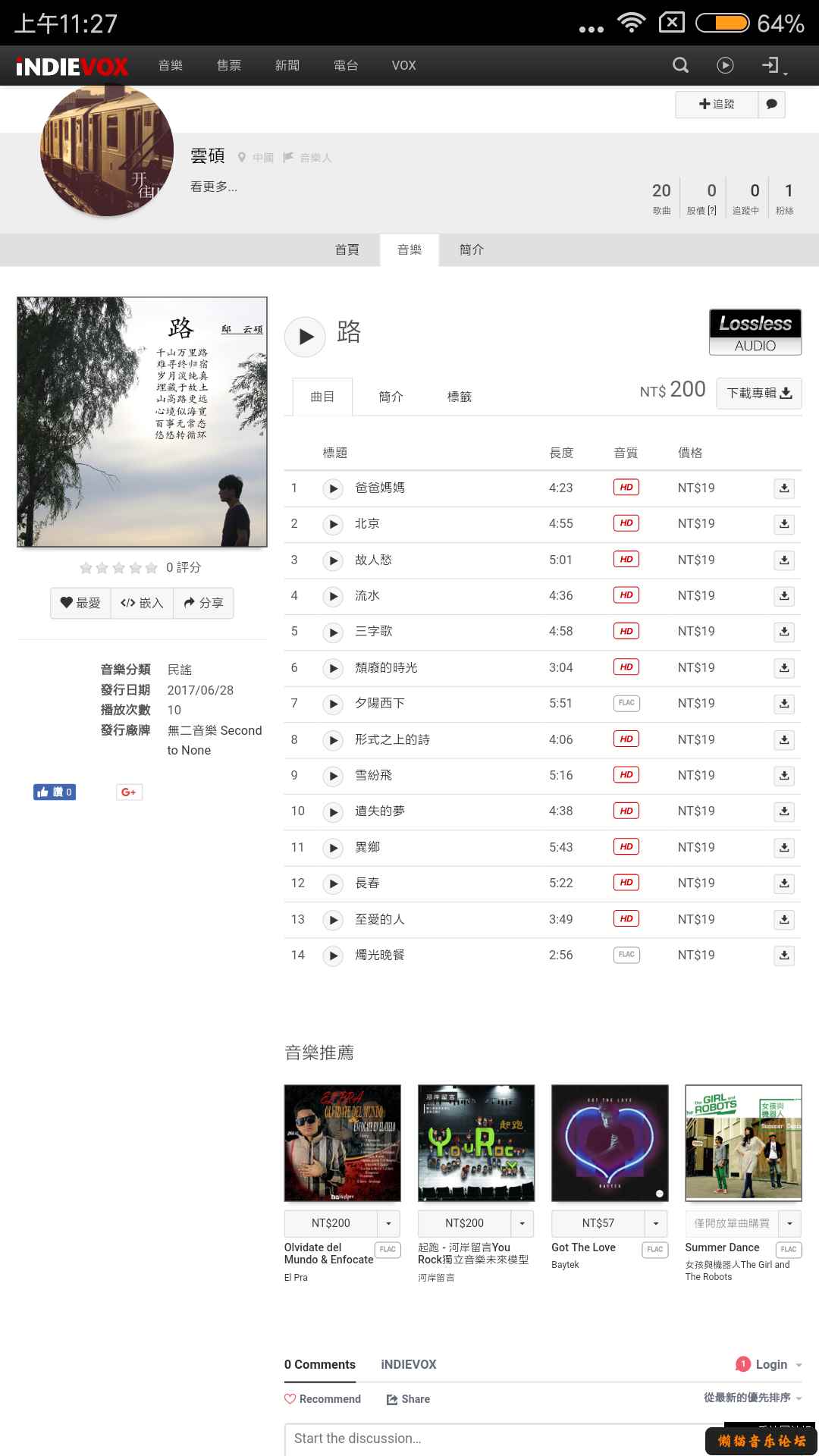Open the login icon in header
This screenshot has width=819, height=1456.
pos(772,65)
